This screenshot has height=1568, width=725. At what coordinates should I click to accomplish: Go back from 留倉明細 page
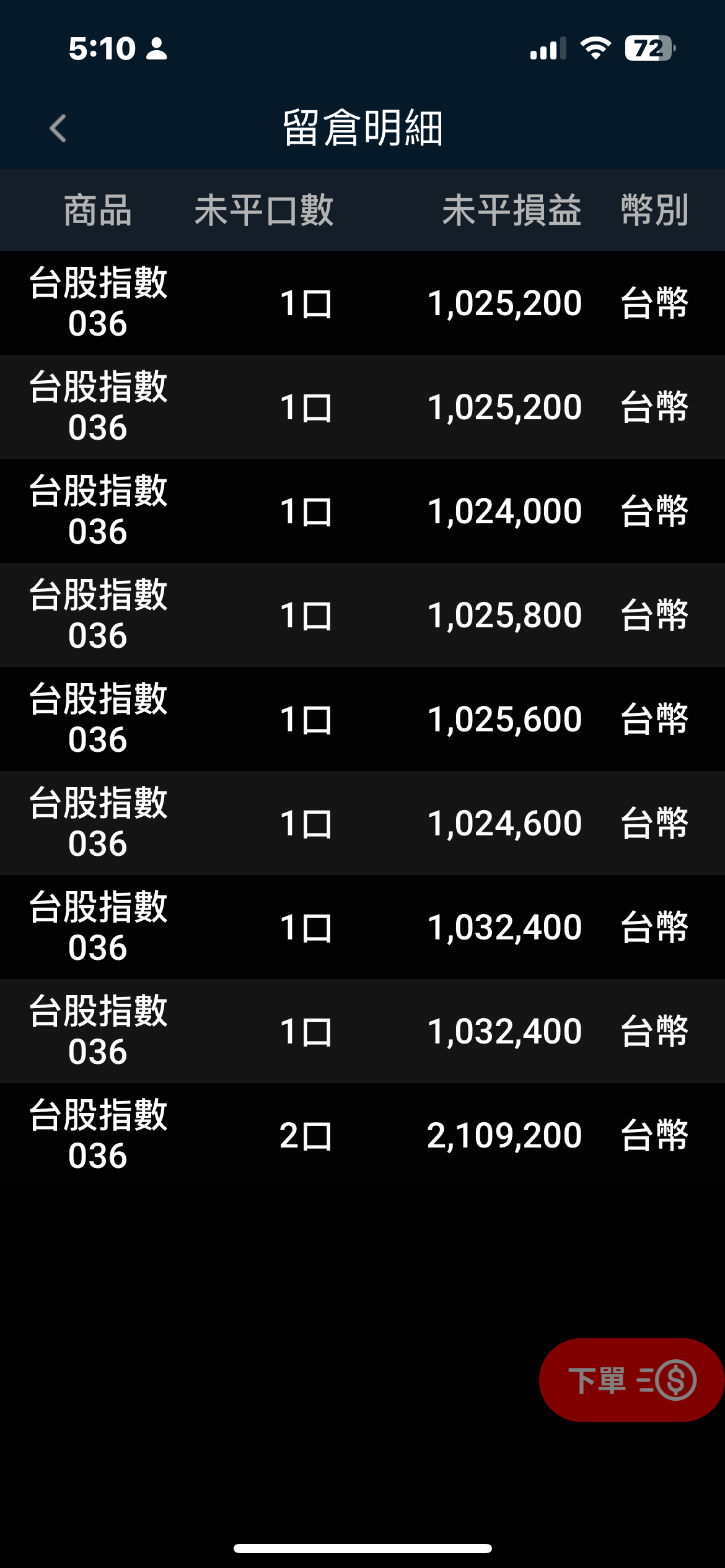click(x=58, y=129)
